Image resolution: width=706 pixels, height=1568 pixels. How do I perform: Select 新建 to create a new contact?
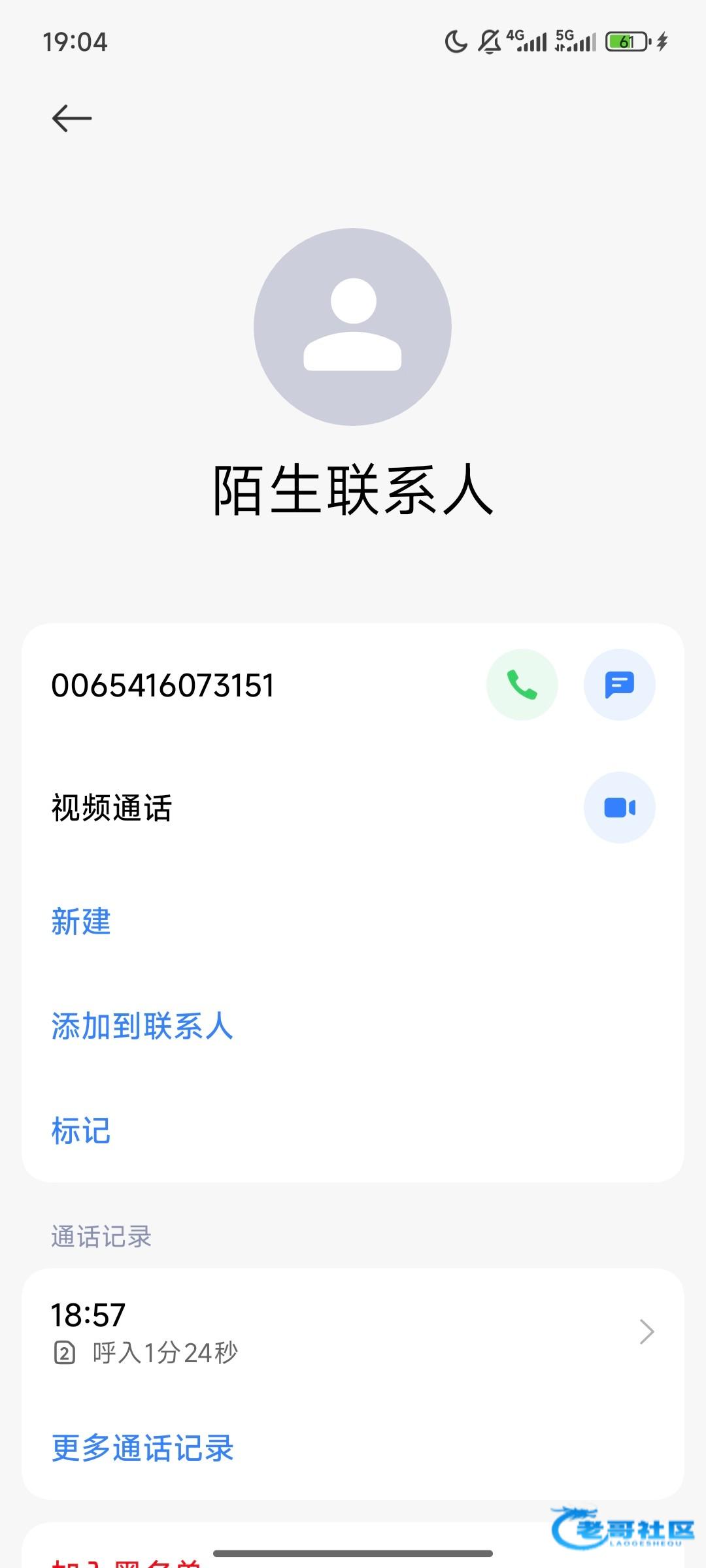(81, 922)
